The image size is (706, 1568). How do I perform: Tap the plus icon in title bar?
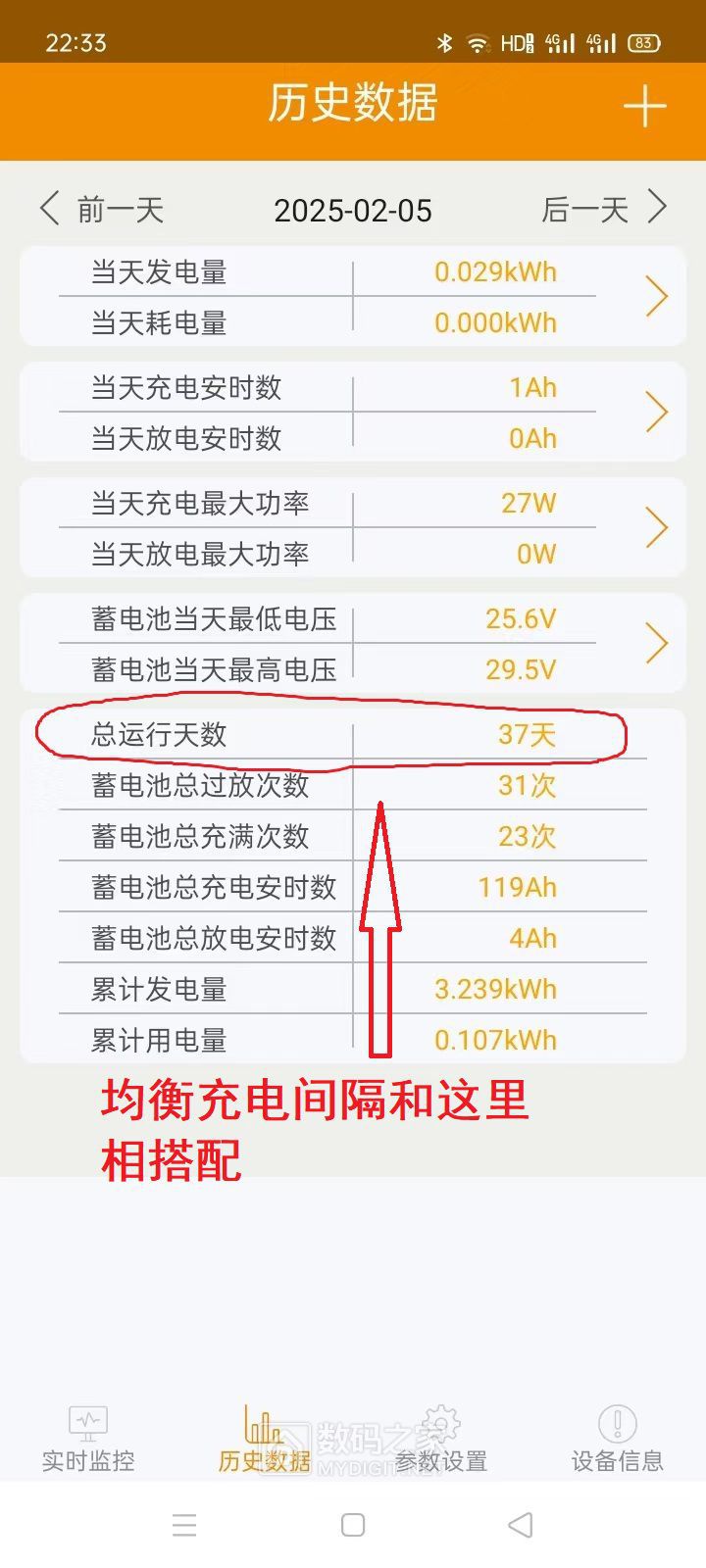click(x=644, y=106)
